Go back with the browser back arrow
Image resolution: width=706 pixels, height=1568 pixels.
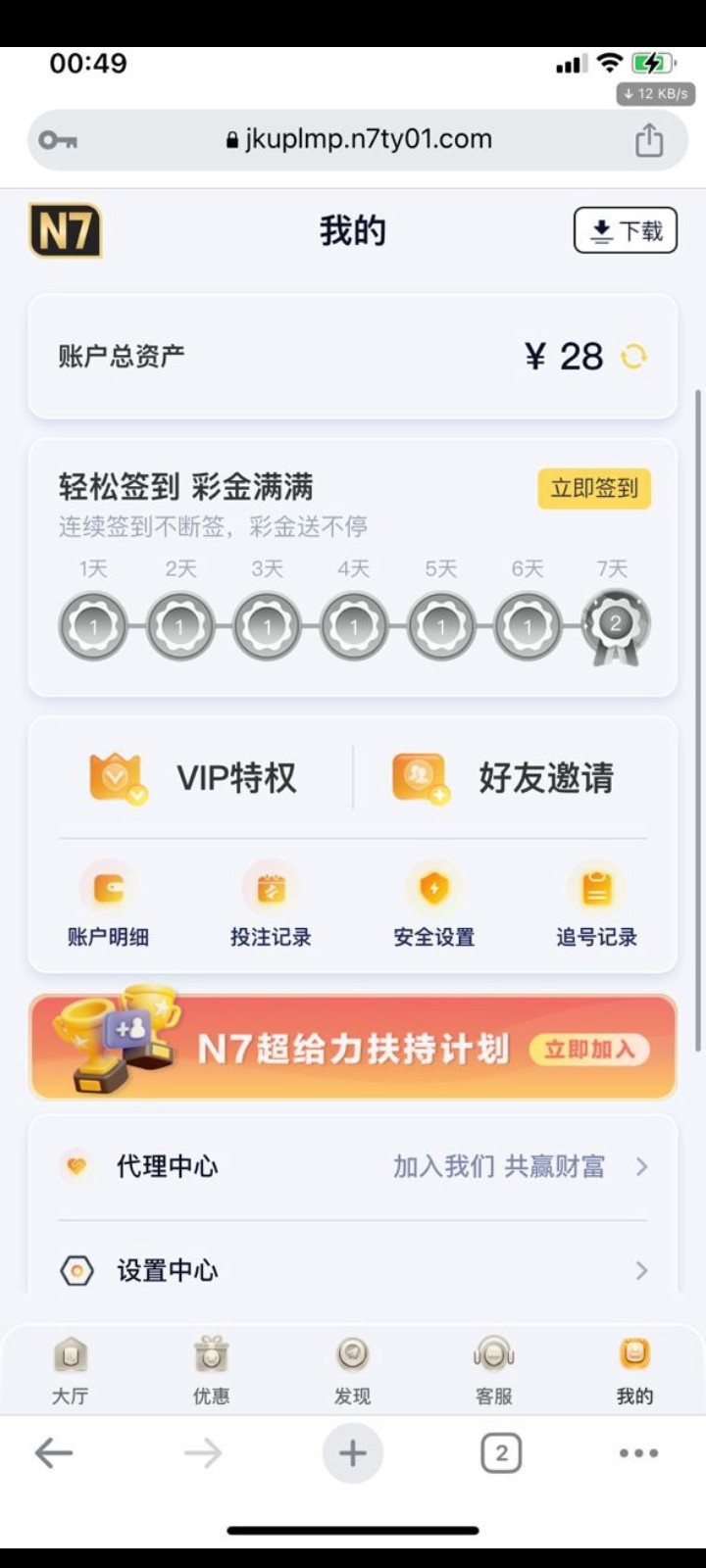click(54, 1453)
